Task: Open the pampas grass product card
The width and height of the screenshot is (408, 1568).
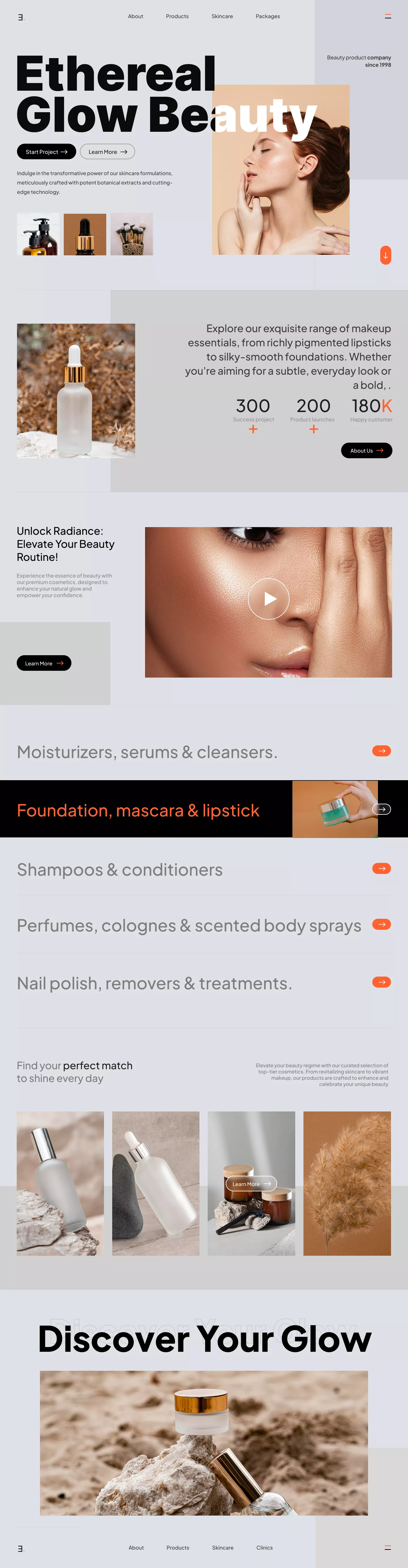Action: (x=347, y=1183)
